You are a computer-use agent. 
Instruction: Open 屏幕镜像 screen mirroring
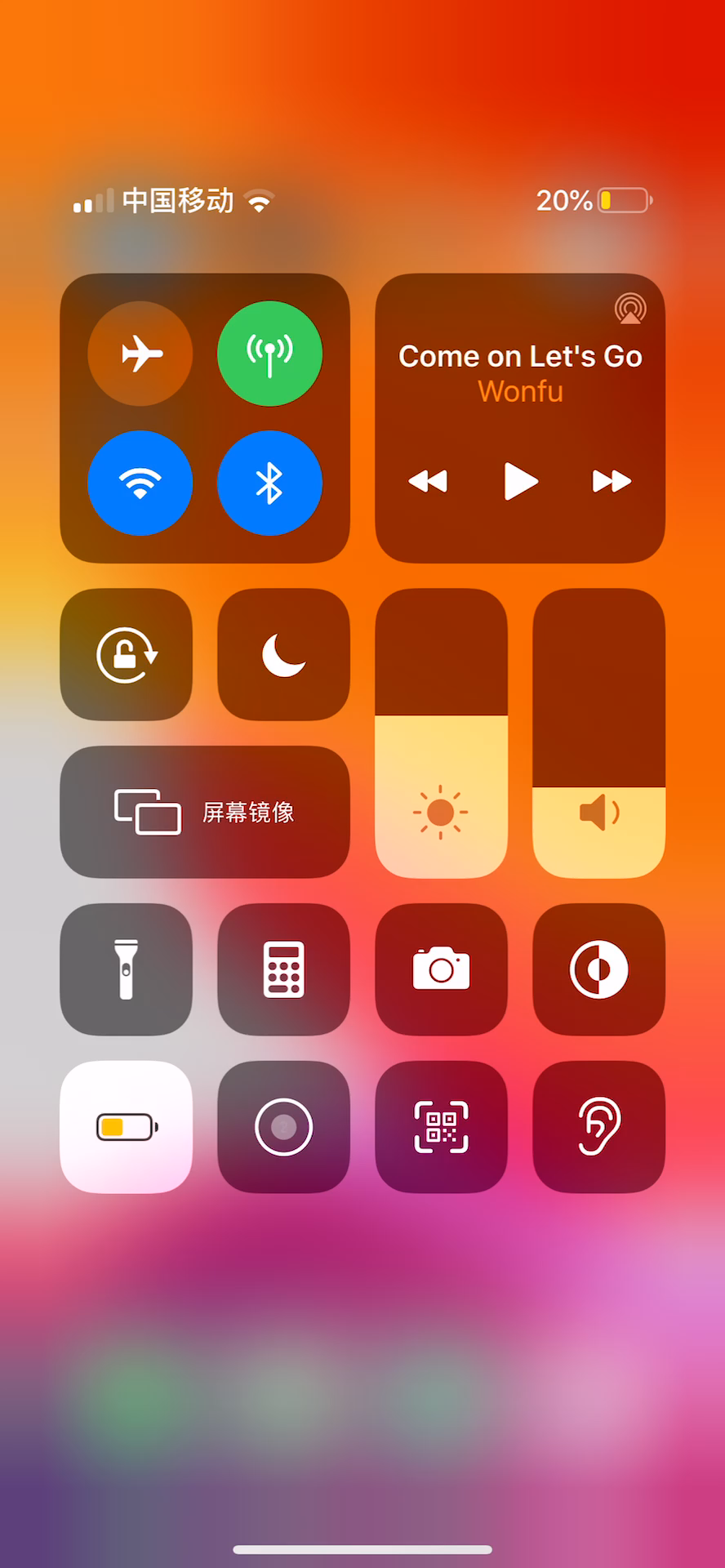tap(205, 812)
